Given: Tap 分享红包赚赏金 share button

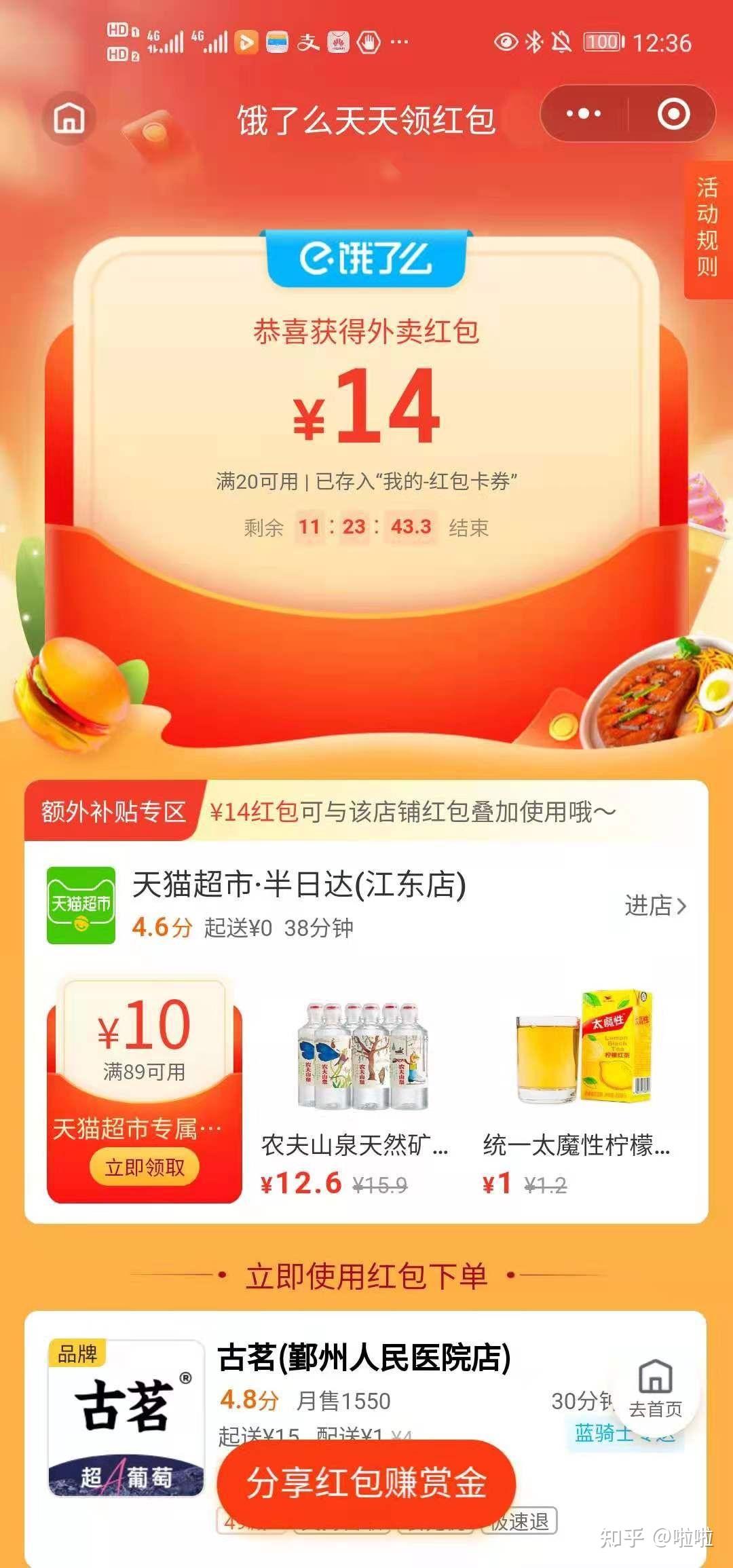Looking at the screenshot, I should (x=366, y=1482).
